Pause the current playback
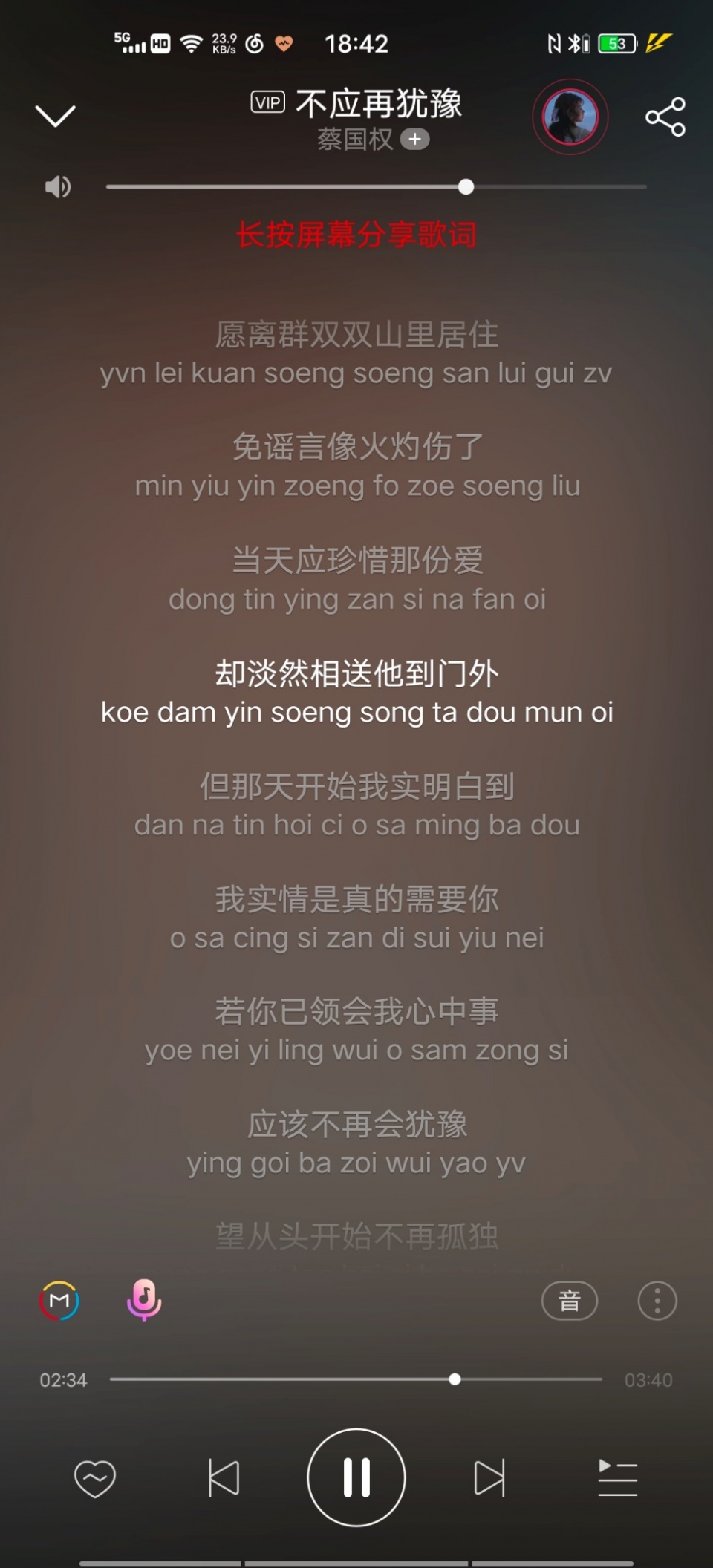This screenshot has height=1568, width=713. click(356, 1477)
